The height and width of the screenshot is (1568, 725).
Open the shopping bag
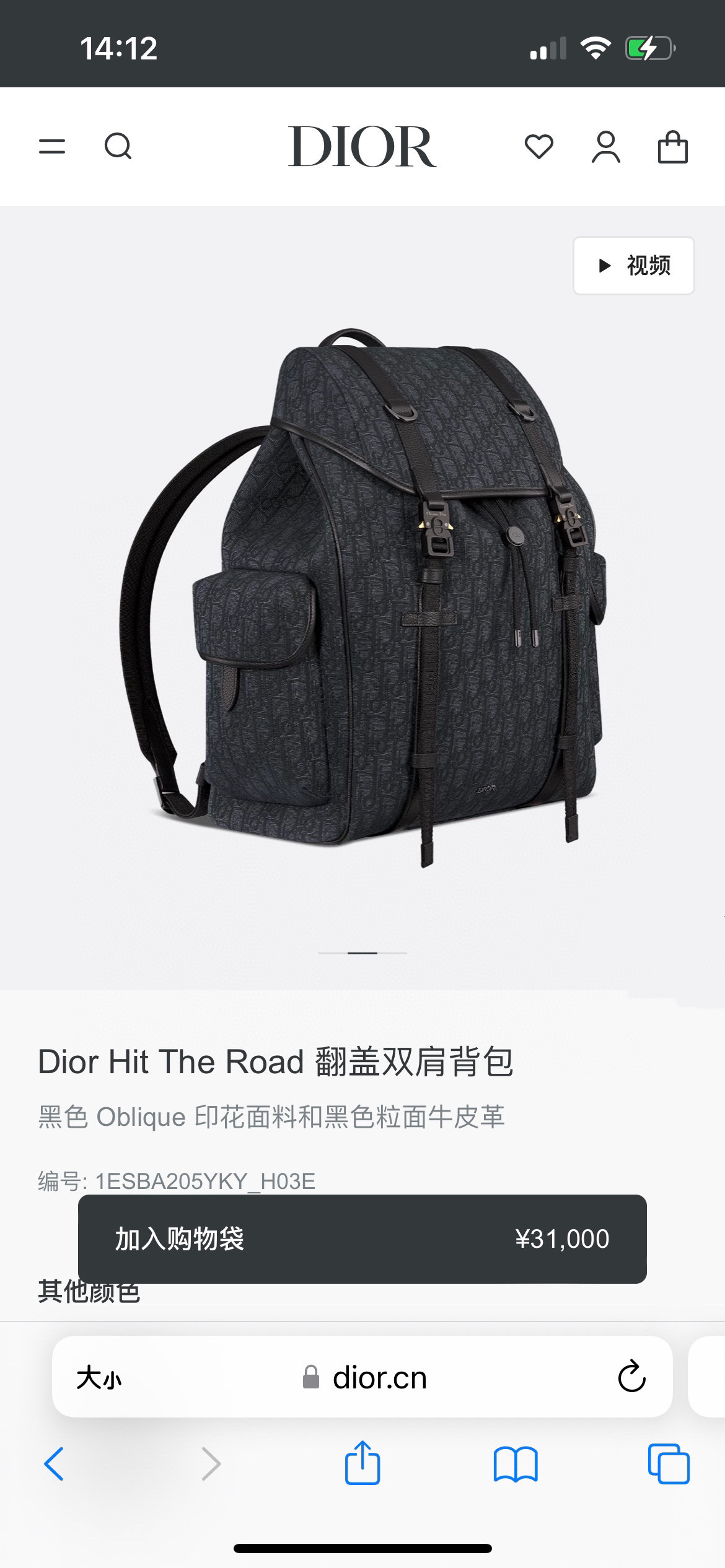[672, 147]
